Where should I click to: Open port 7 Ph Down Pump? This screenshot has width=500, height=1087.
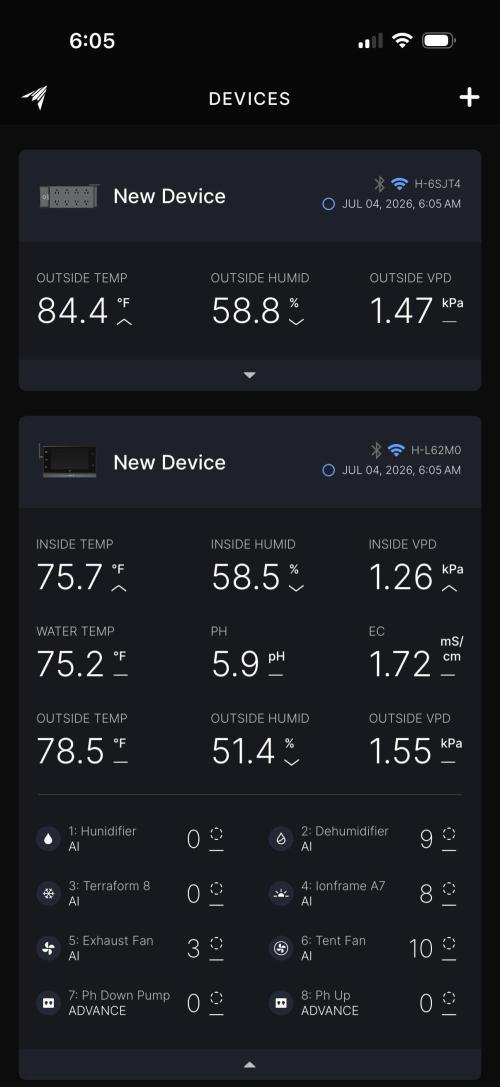[x=130, y=1002]
